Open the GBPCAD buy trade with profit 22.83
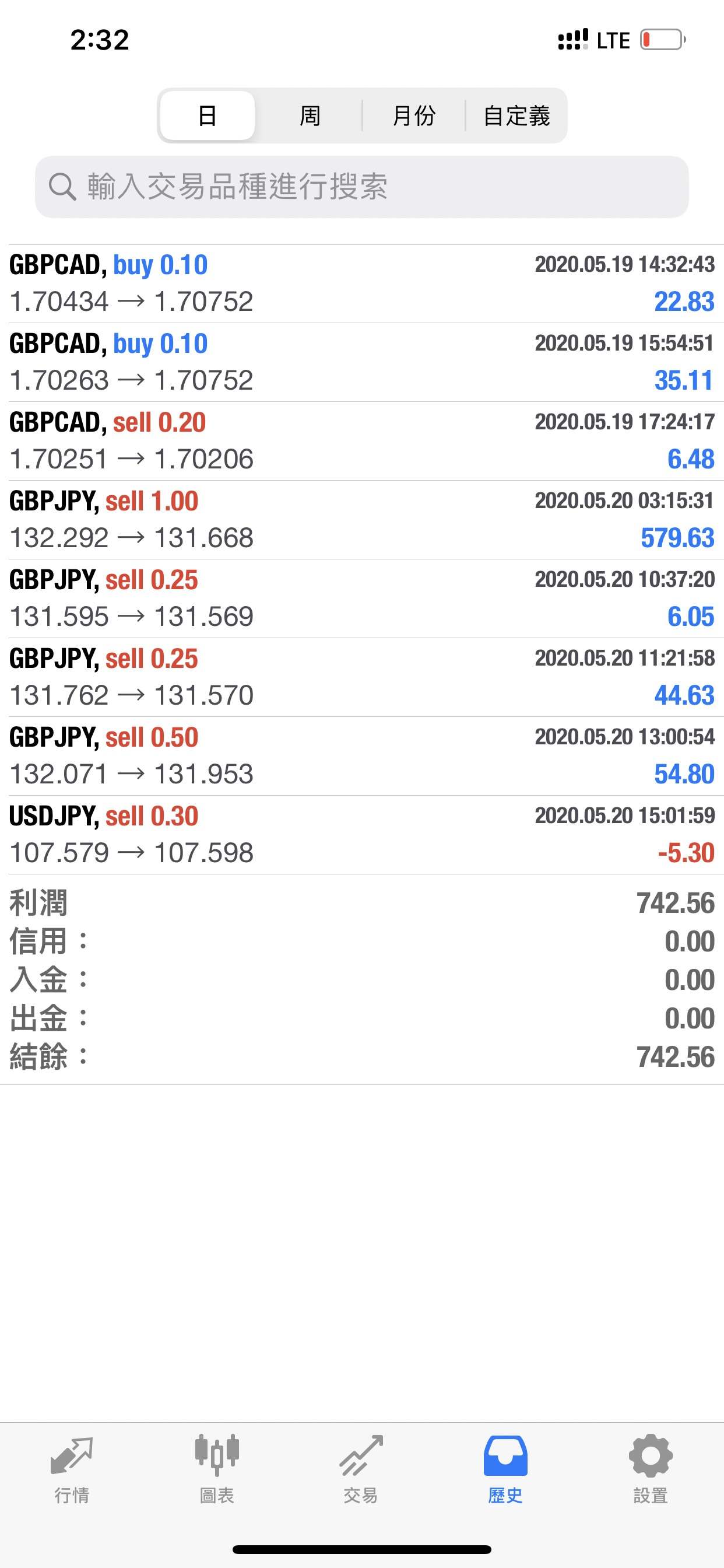724x1568 pixels. click(362, 283)
